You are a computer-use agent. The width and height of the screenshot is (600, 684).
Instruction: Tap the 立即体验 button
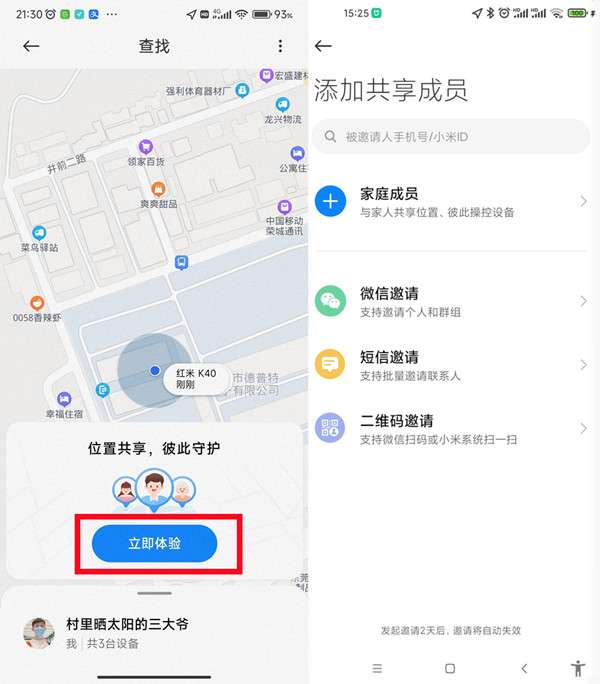[x=154, y=543]
